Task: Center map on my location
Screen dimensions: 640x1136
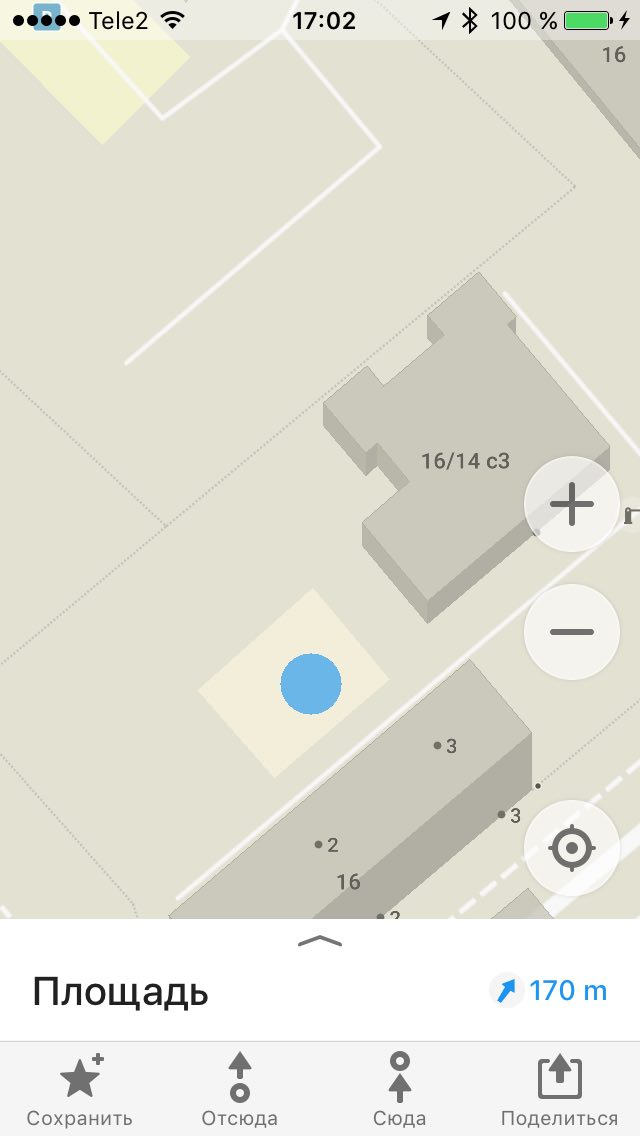Action: (572, 848)
